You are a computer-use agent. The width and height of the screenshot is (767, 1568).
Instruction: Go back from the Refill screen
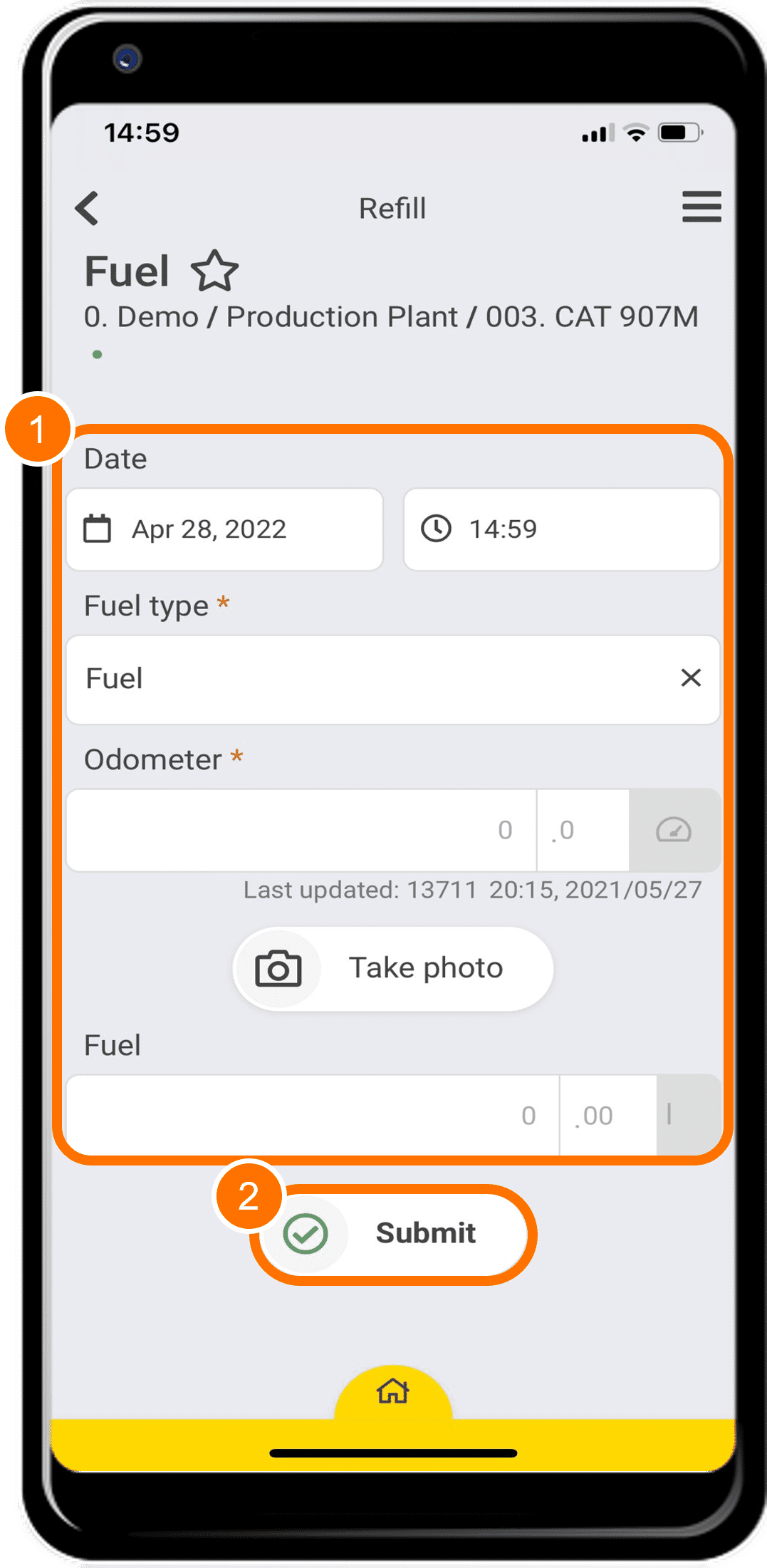coord(87,208)
